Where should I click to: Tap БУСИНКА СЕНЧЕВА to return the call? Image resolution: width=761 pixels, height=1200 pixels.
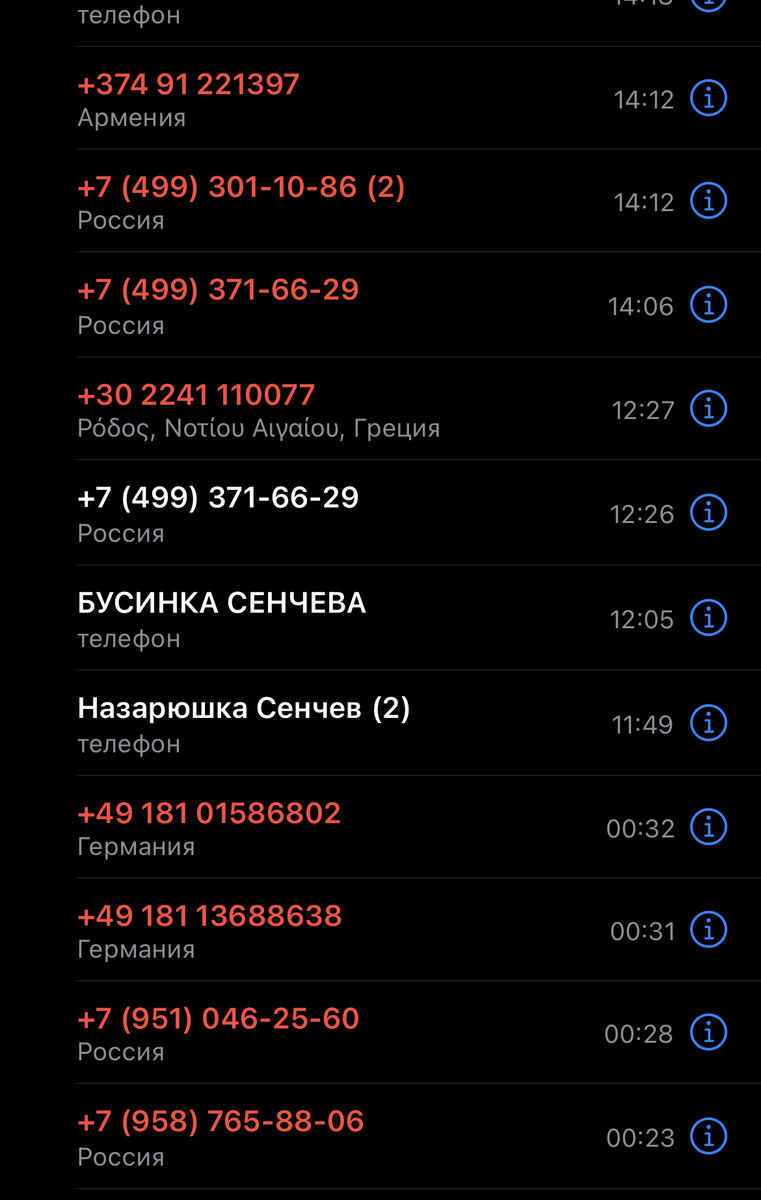[x=300, y=615]
